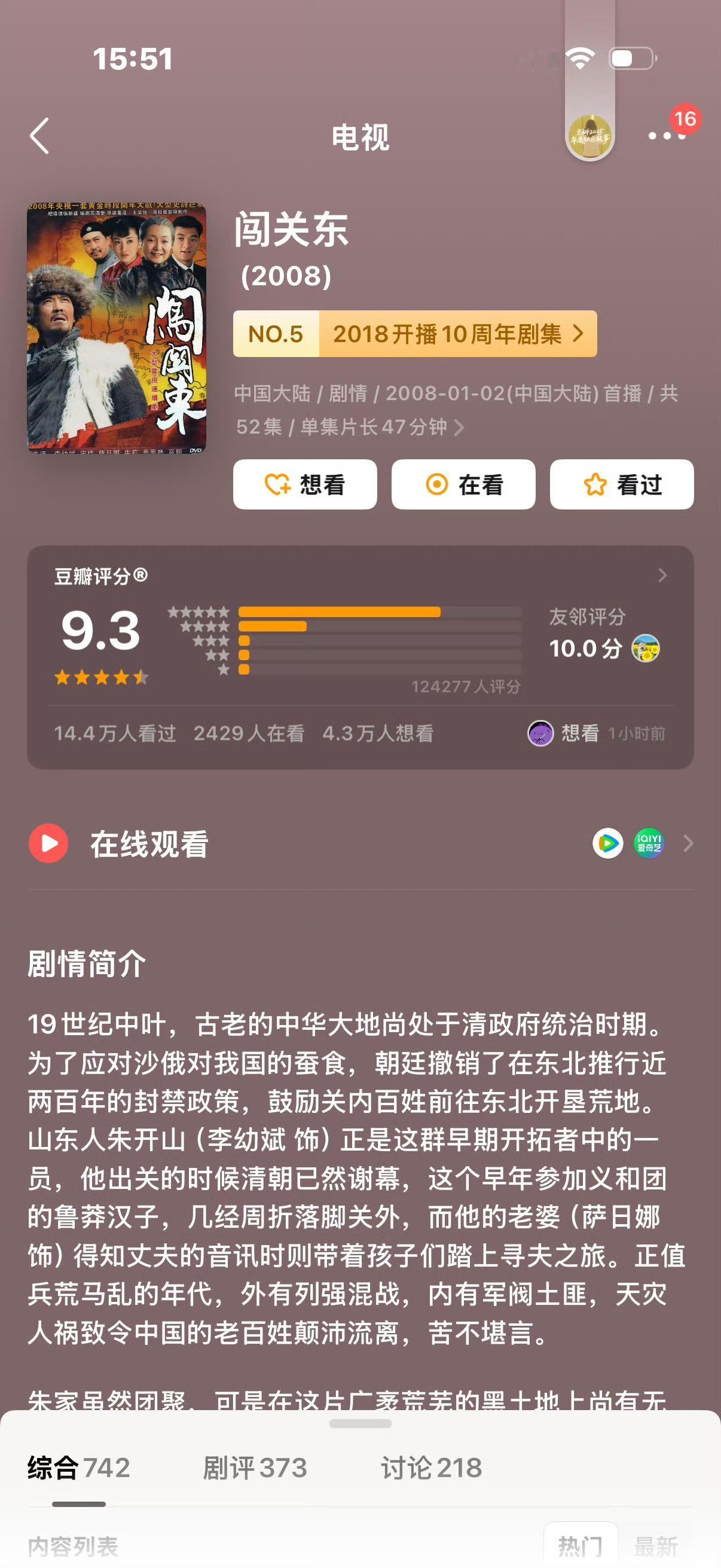Image resolution: width=721 pixels, height=1568 pixels.
Task: Open the more options (...) menu icon
Action: (x=664, y=135)
